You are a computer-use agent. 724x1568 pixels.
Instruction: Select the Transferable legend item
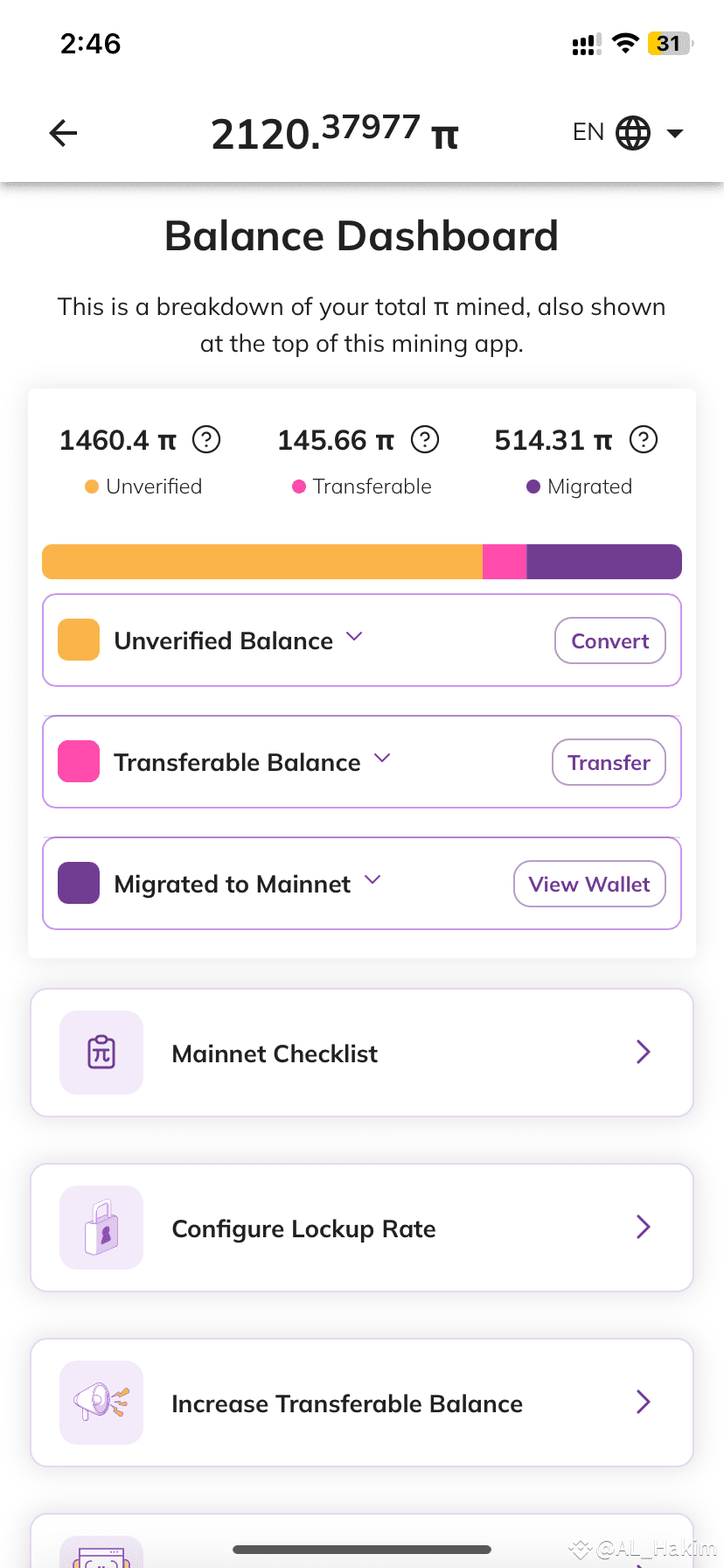pos(361,486)
